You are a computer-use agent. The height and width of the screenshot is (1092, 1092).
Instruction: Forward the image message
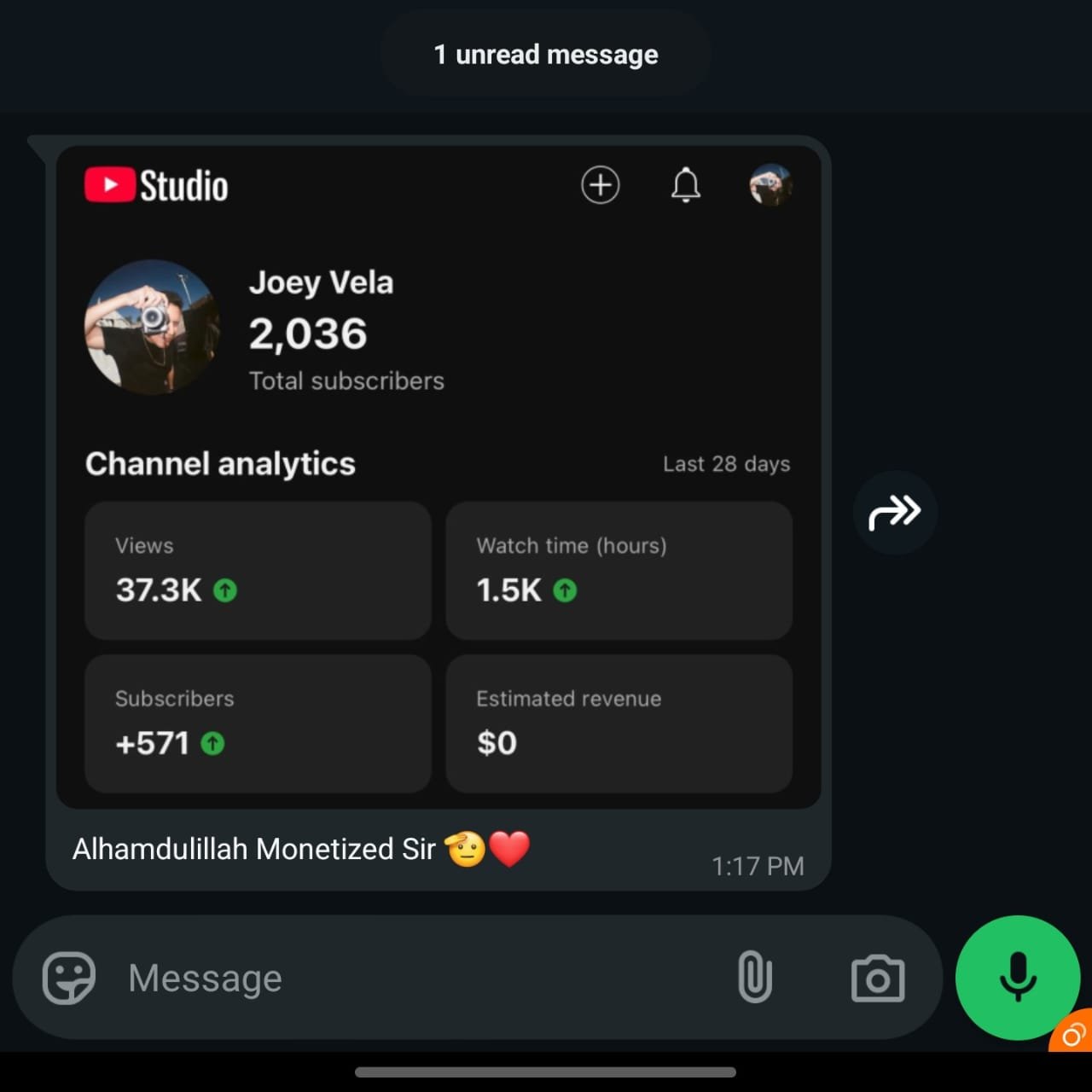coord(894,513)
